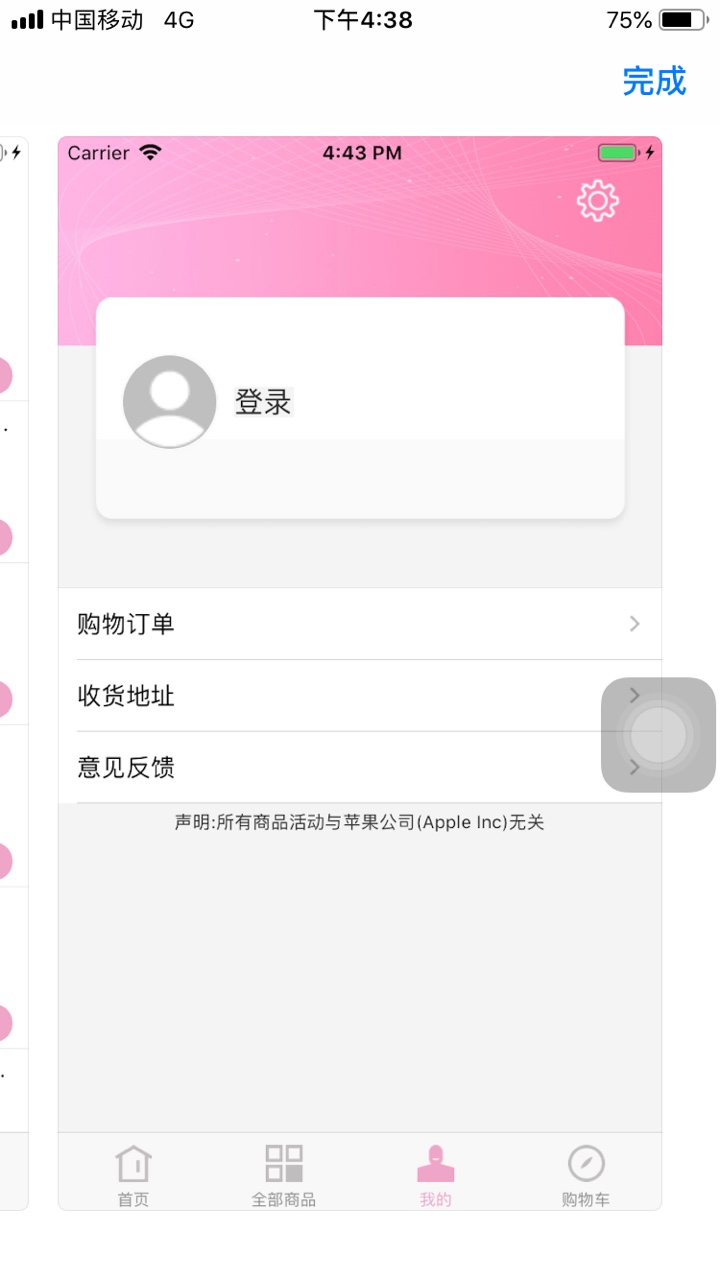
Task: Tap the Carrier label in the simulator
Action: 95,152
